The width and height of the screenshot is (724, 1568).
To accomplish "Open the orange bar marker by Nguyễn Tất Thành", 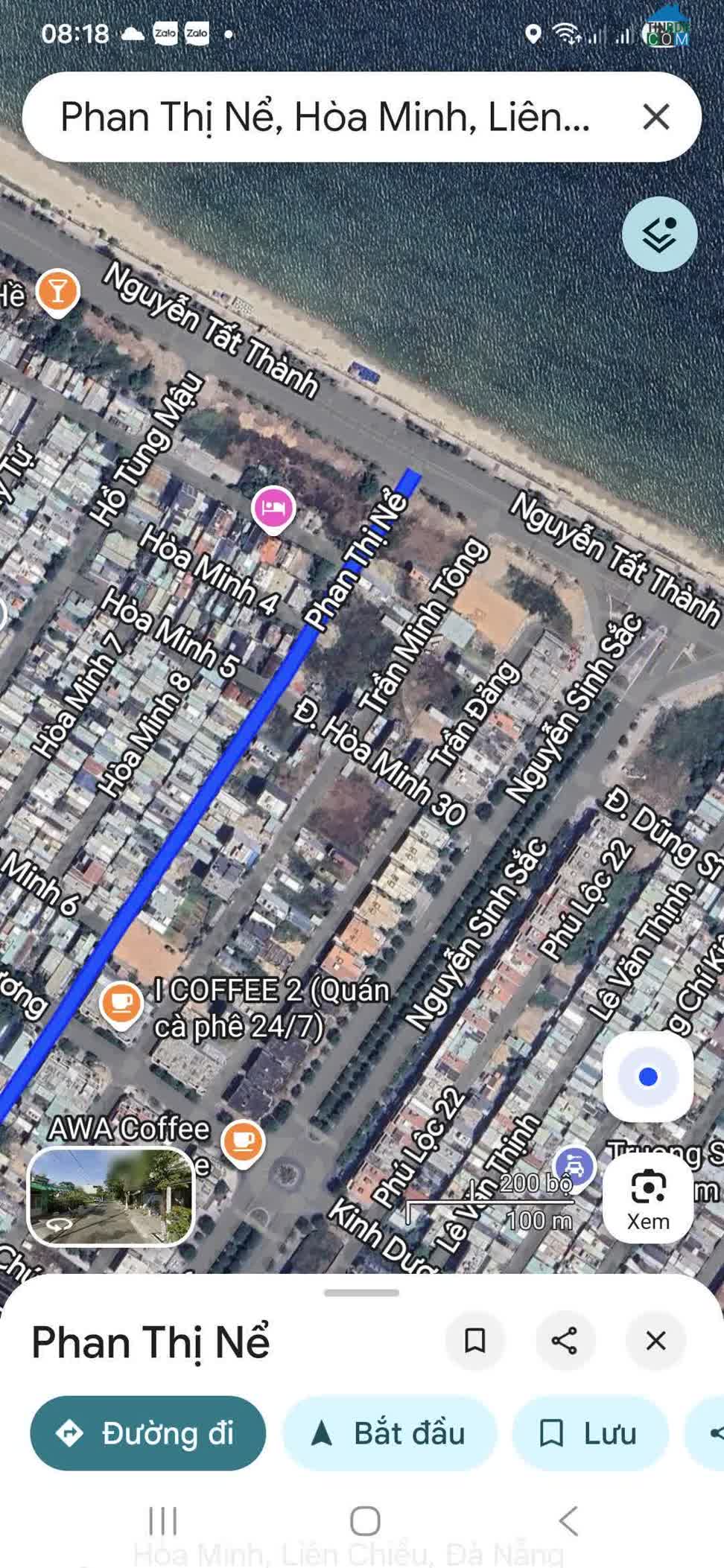I will pyautogui.click(x=57, y=290).
